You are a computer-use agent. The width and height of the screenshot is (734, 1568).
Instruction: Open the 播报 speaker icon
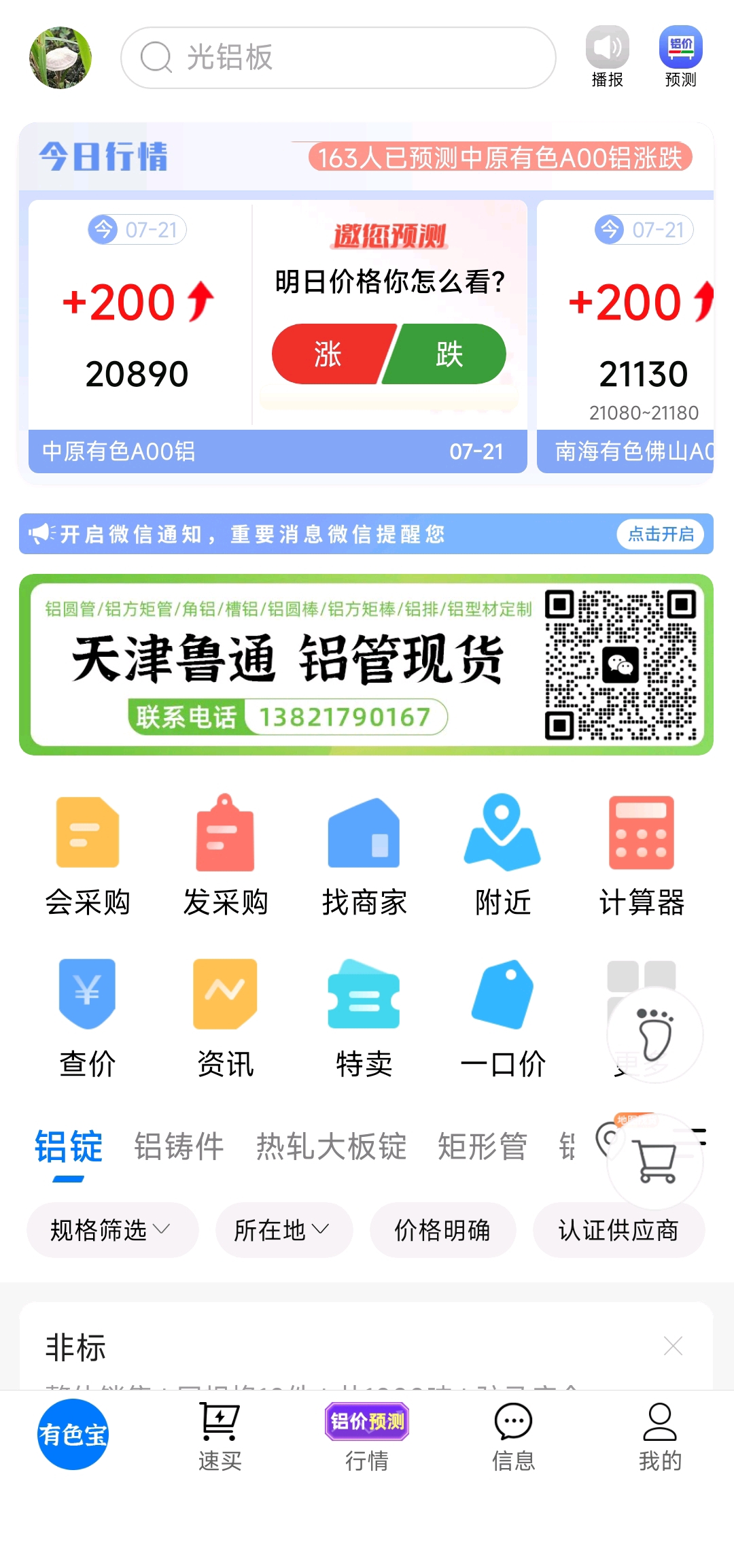click(x=608, y=57)
